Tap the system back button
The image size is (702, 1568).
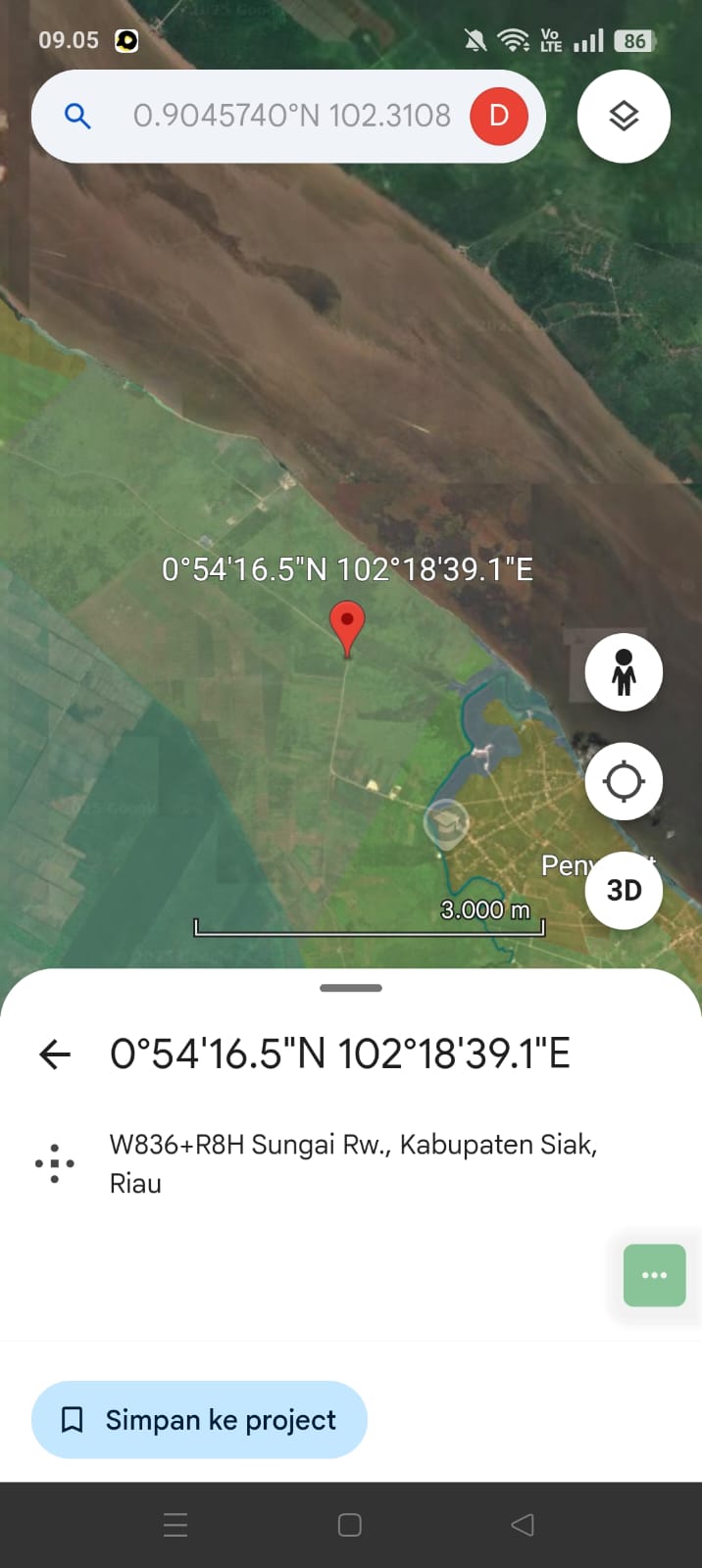click(x=523, y=1525)
